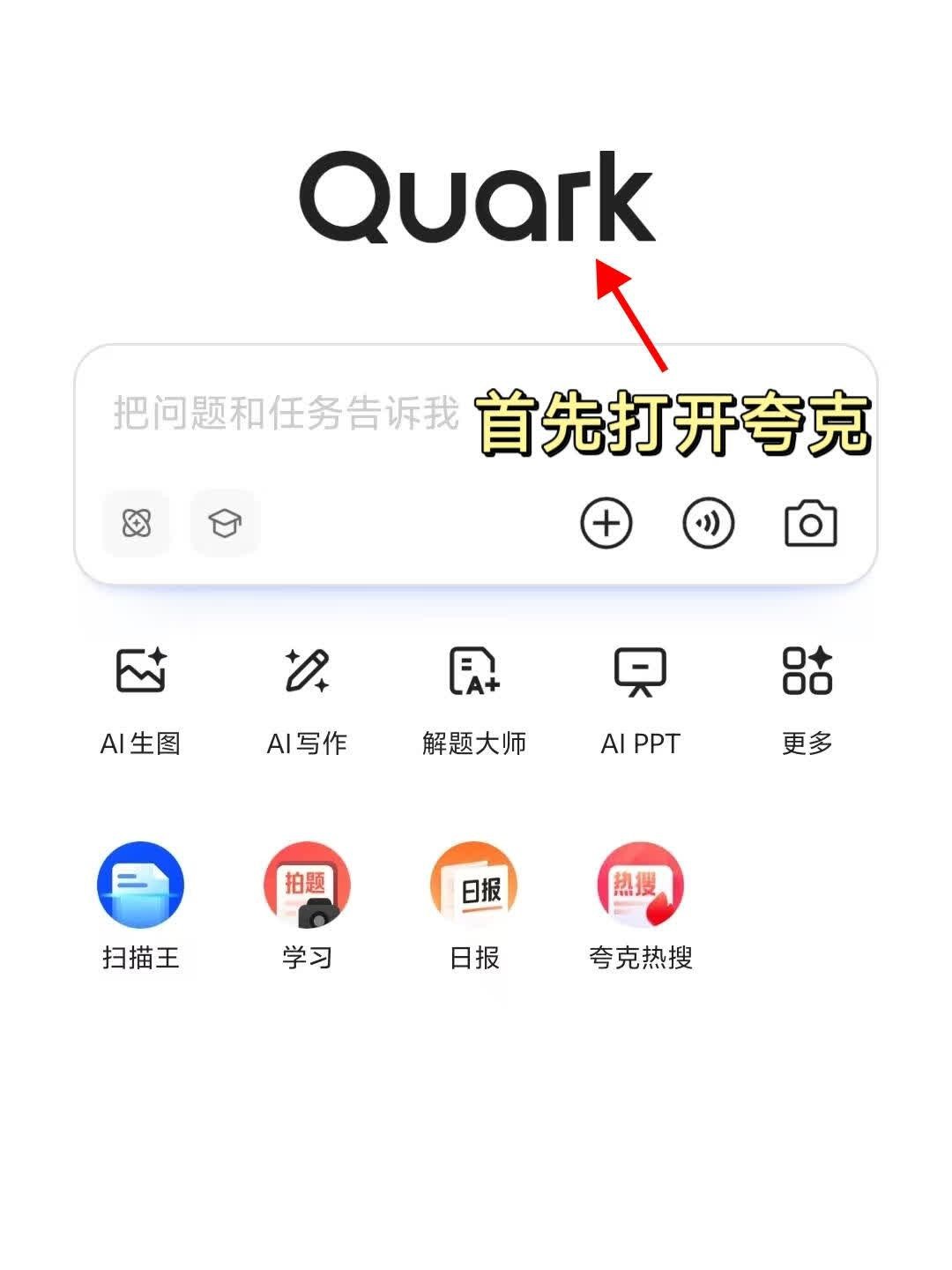Start voice input
The height and width of the screenshot is (1270, 952).
(x=709, y=523)
